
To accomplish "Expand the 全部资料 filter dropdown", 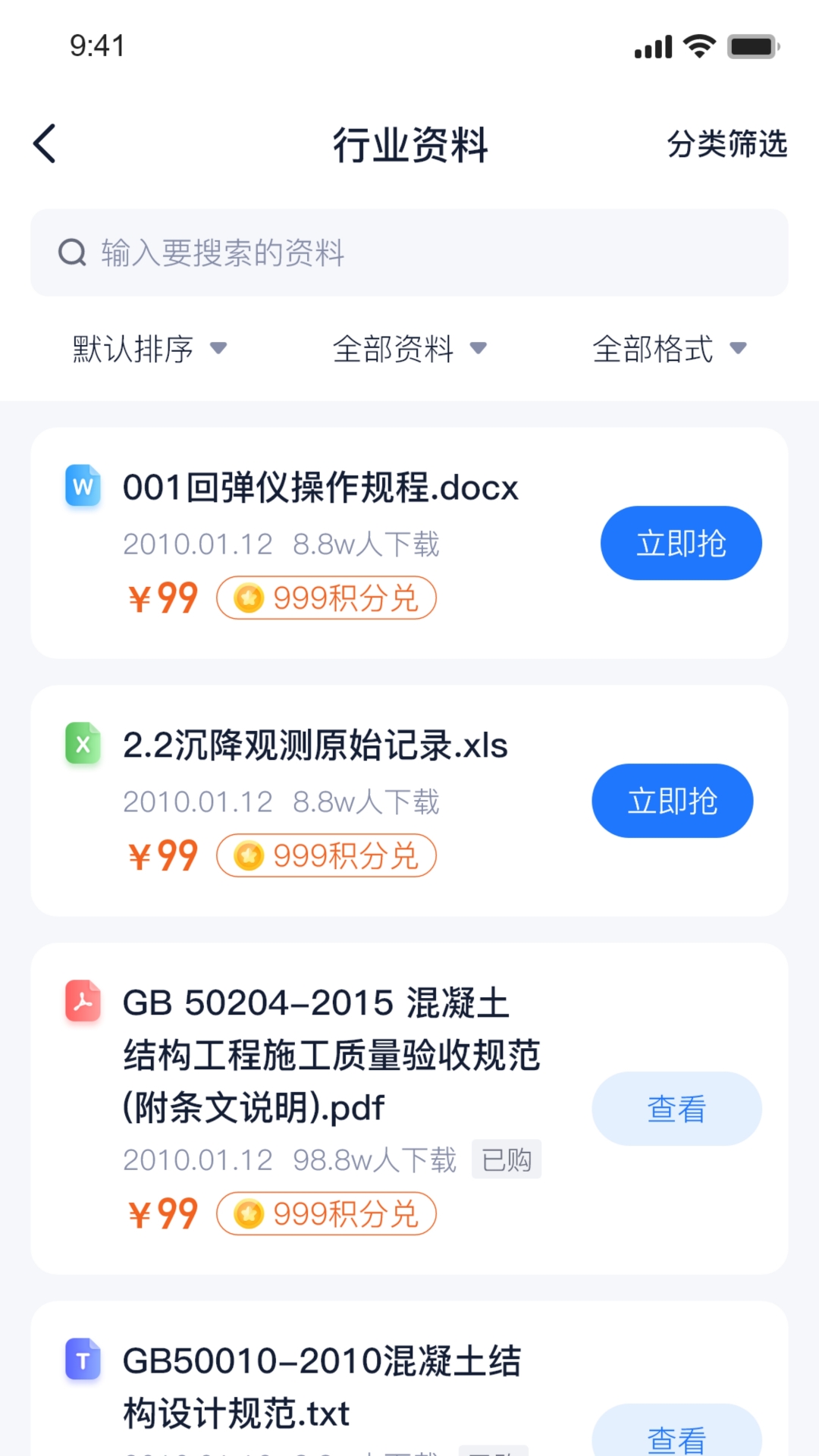I will [409, 349].
